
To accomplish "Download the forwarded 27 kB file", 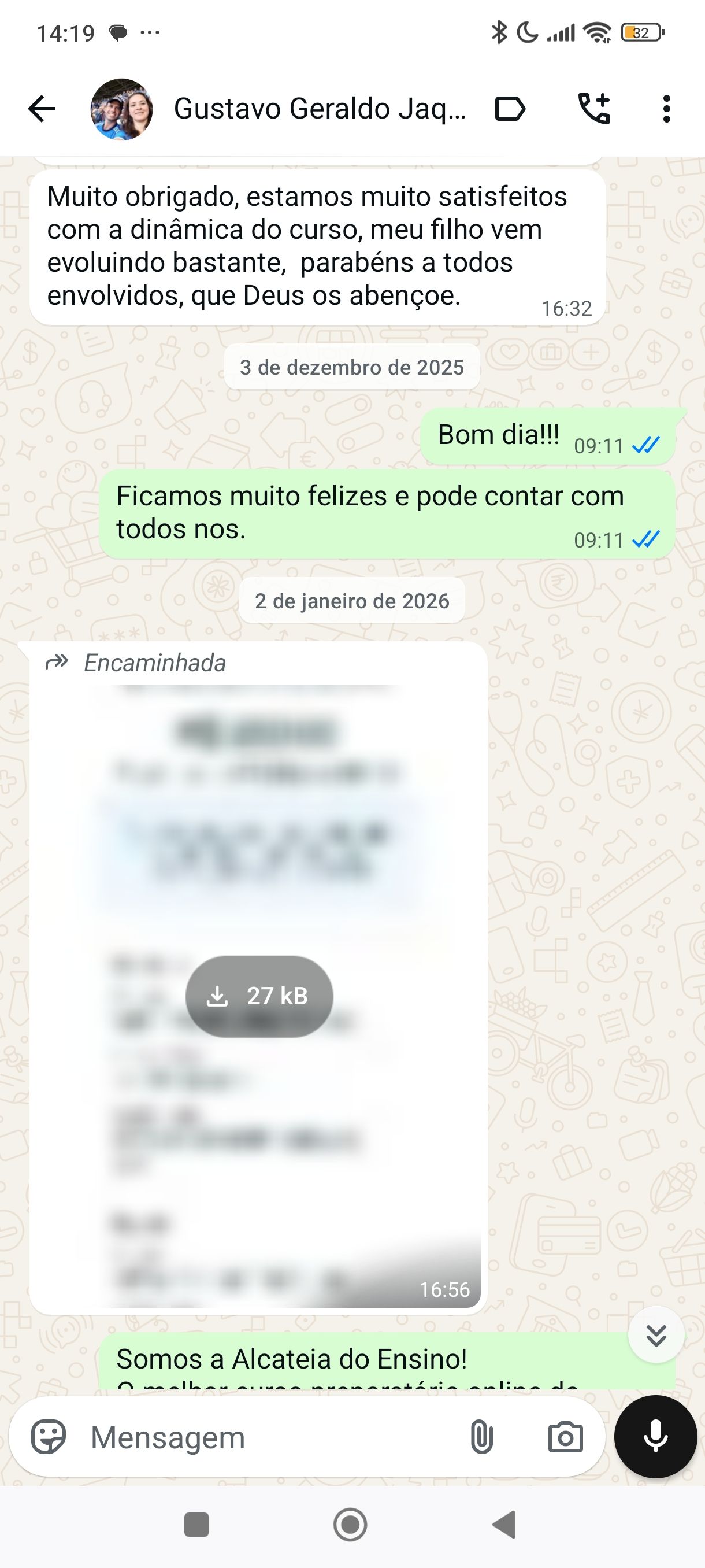I will click(259, 996).
